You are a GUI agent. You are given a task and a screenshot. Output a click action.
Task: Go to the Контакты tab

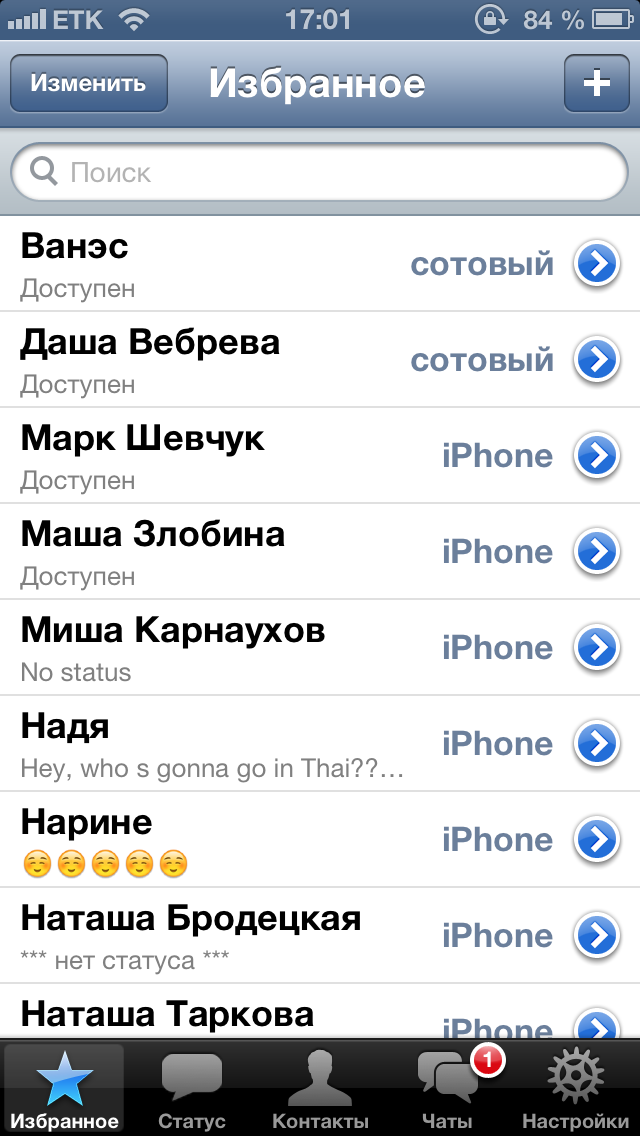click(x=320, y=1089)
